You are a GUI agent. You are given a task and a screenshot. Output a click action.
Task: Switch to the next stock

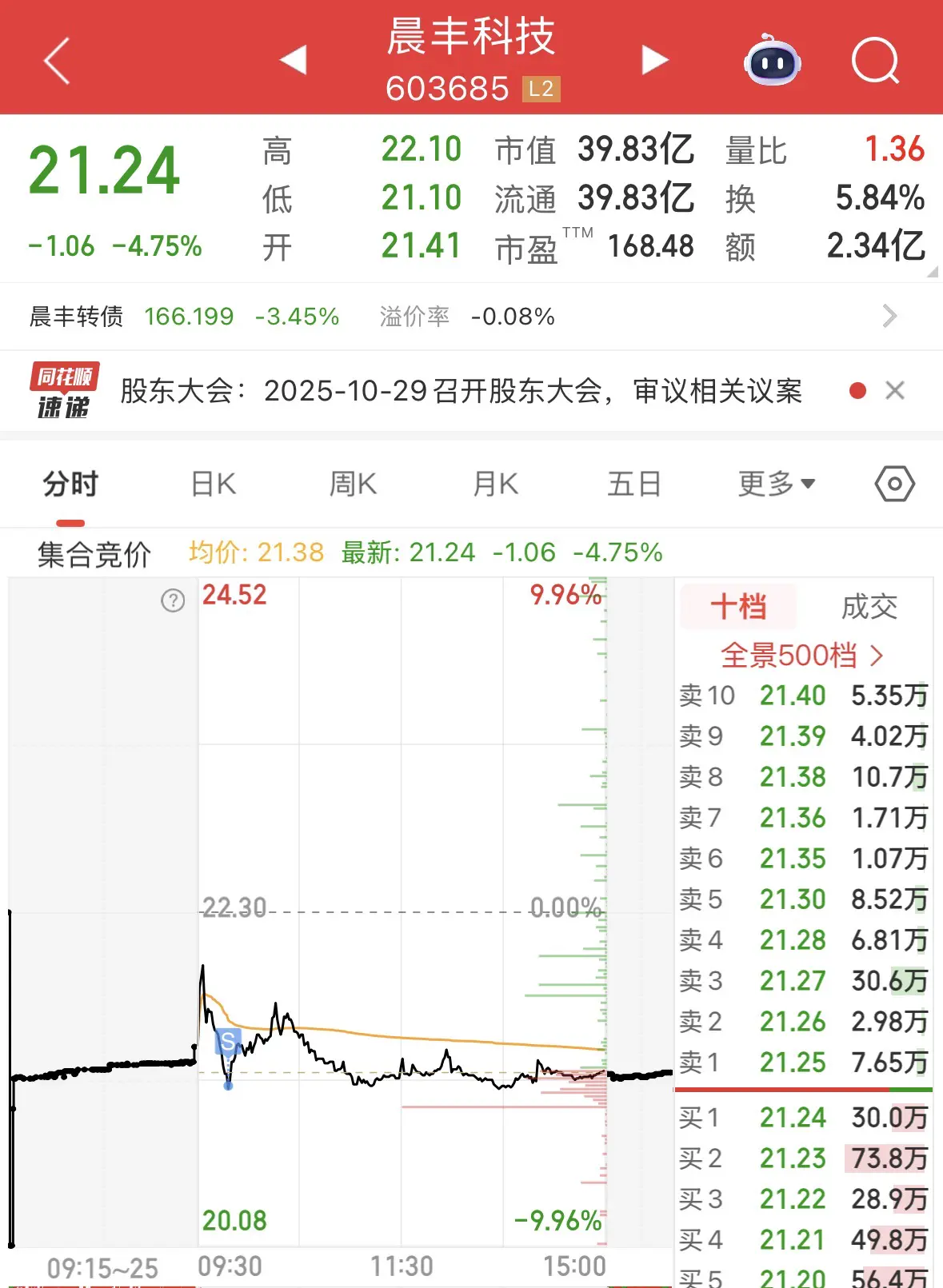[x=654, y=60]
